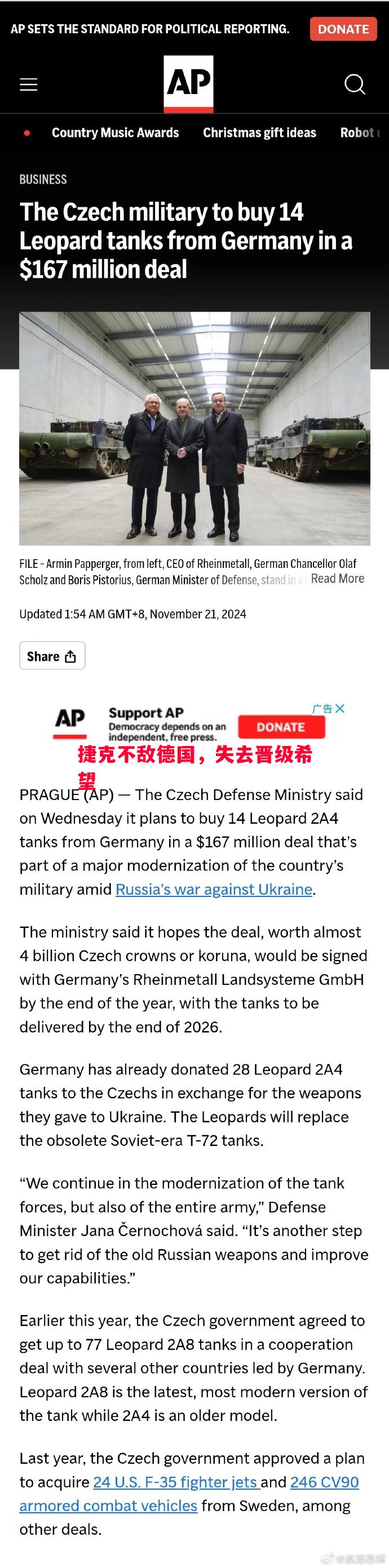Viewport: 389px width, 1568px height.
Task: Expand the photo caption with Read More
Action: coord(337,578)
